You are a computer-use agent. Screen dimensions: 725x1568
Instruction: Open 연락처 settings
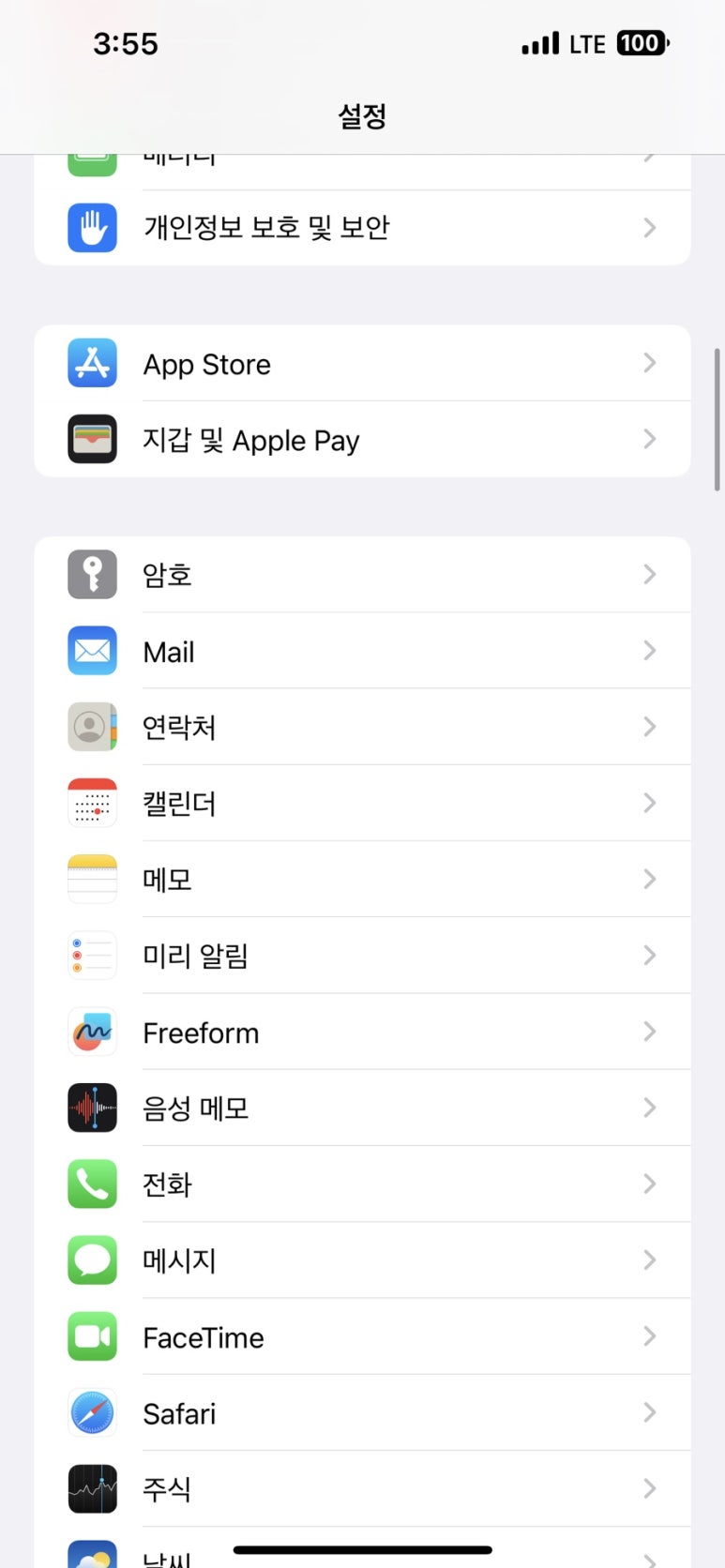(x=362, y=727)
